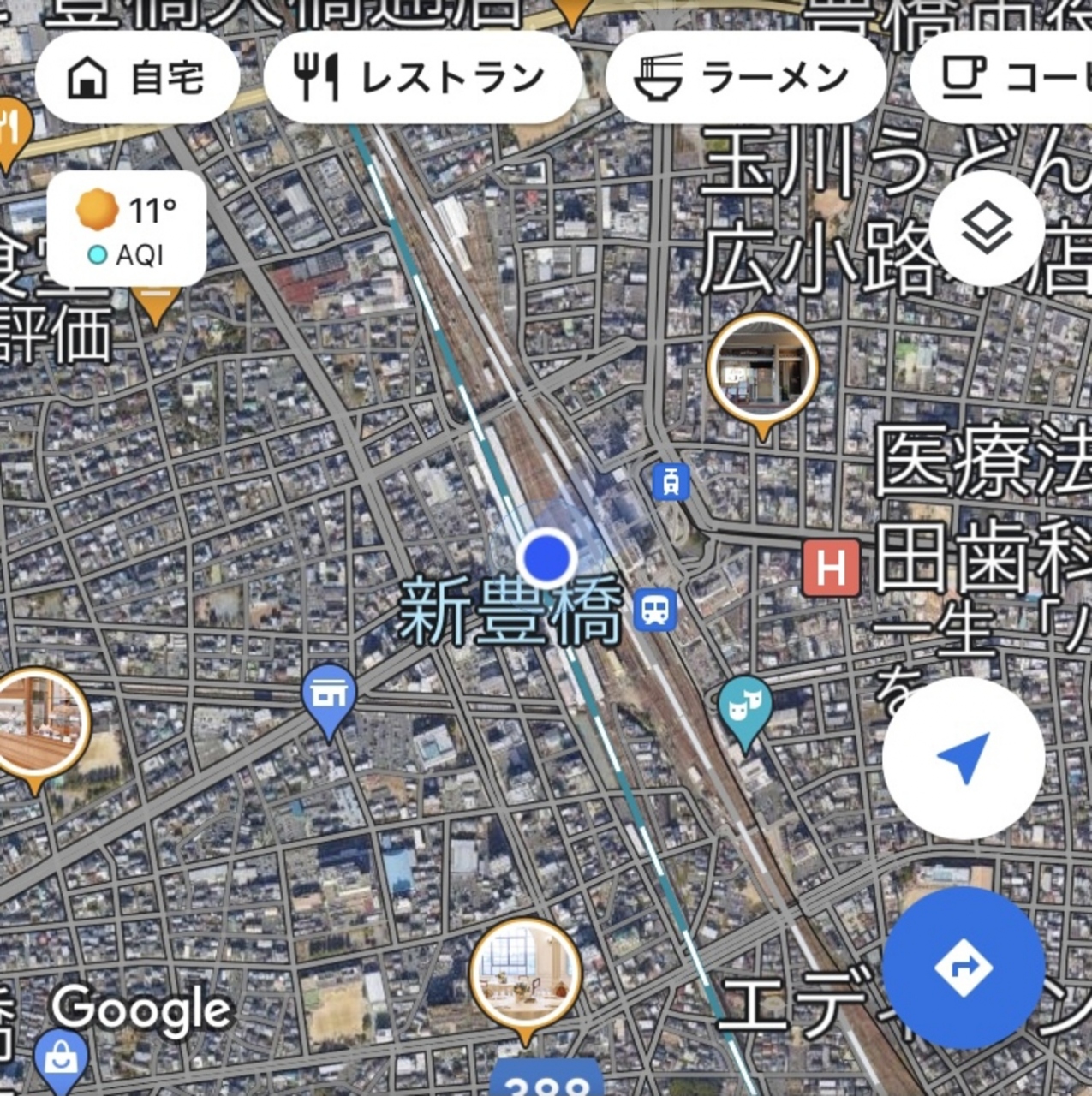Select the blue store map pin
1092x1096 pixels.
click(330, 694)
